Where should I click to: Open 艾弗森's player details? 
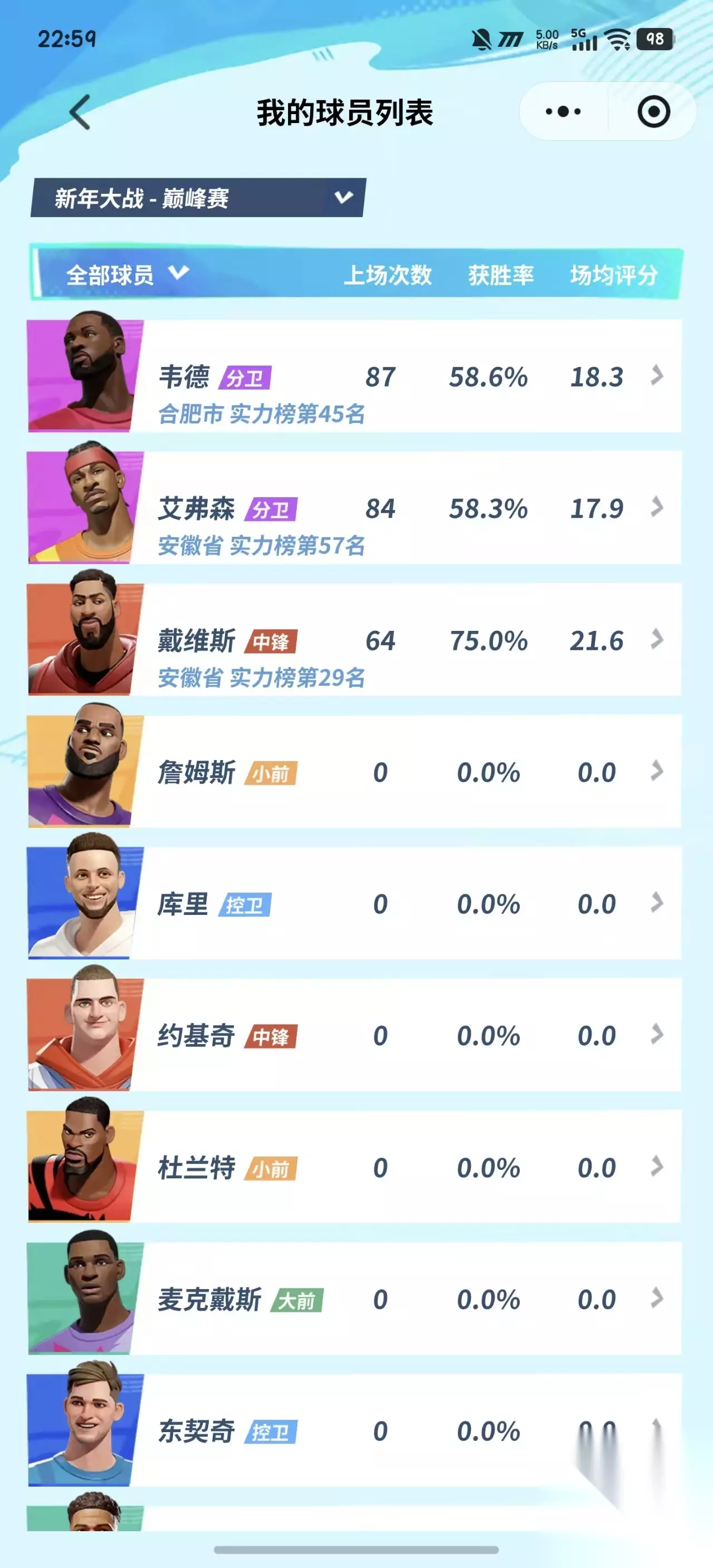tap(354, 508)
